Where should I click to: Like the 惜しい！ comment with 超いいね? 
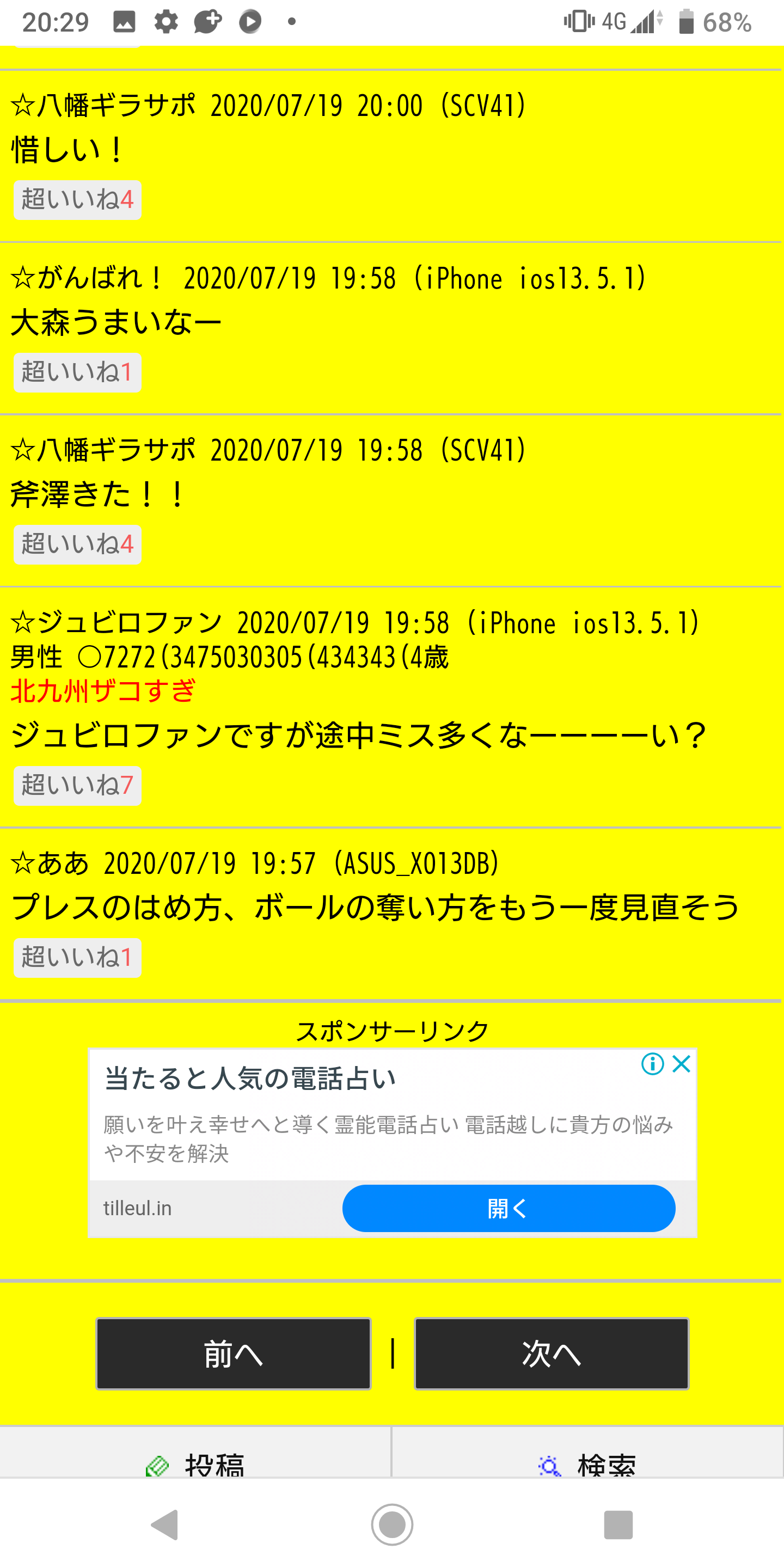click(x=77, y=200)
